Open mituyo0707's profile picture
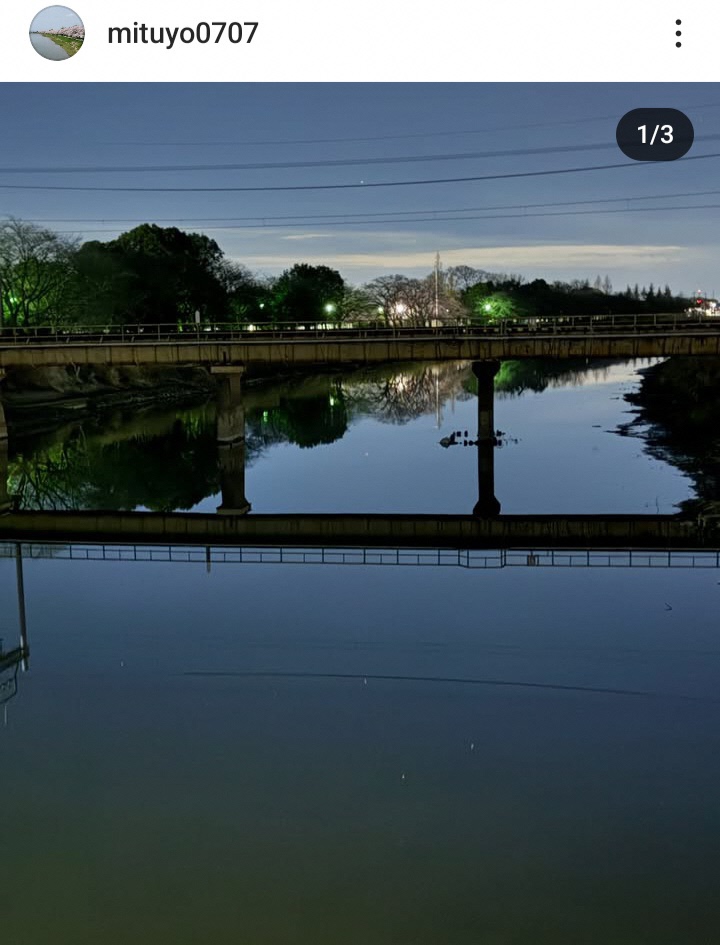The width and height of the screenshot is (720, 945). tap(57, 33)
